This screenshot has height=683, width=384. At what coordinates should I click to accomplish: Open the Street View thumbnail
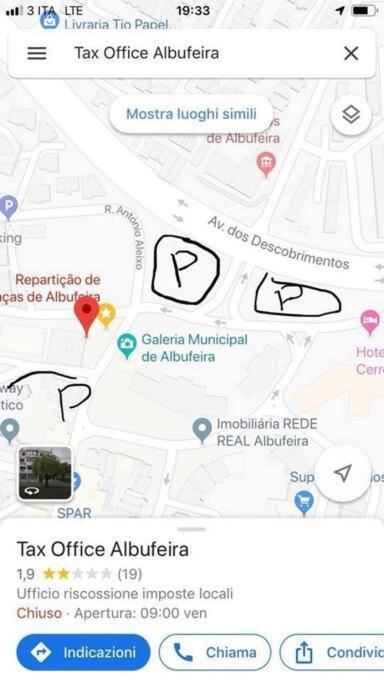(44, 473)
